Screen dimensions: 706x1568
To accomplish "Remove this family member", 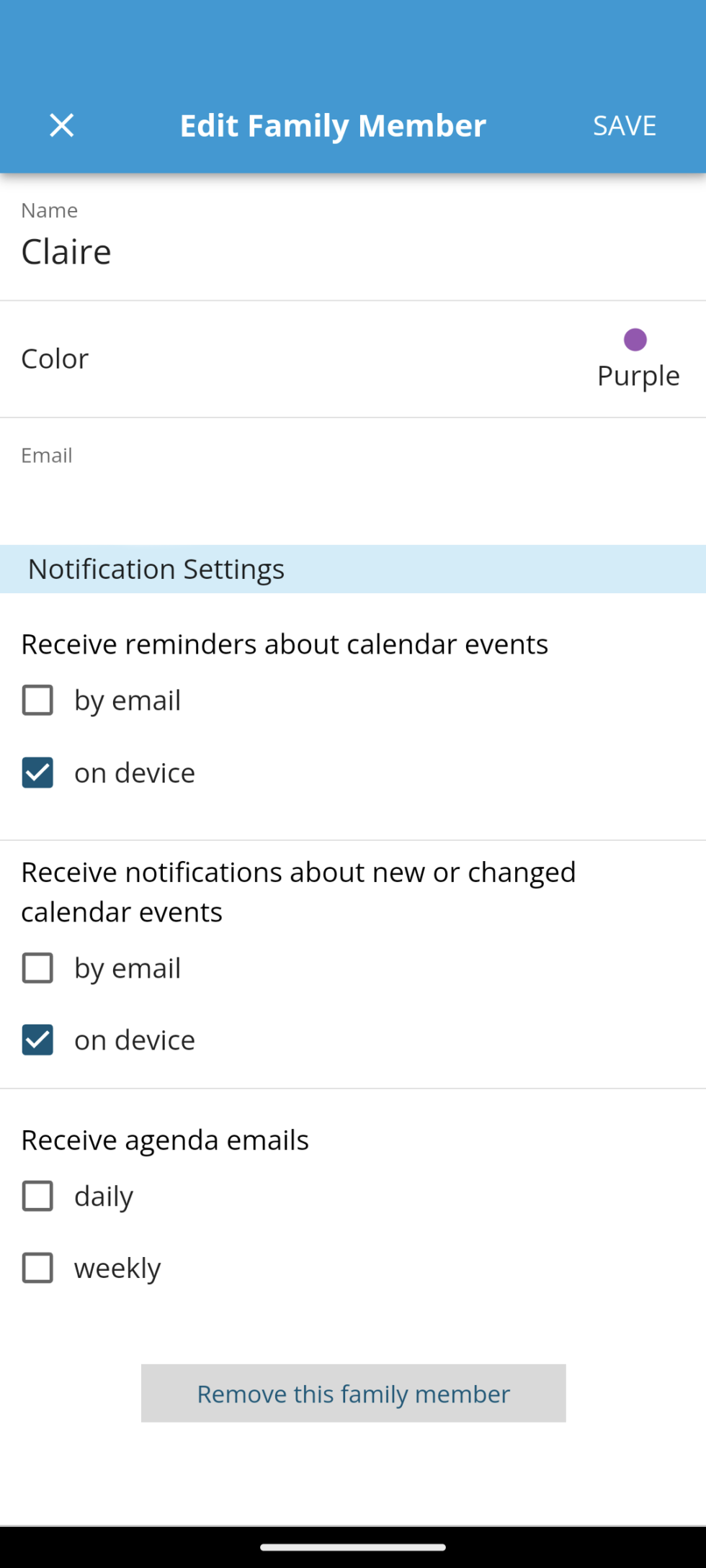I will click(353, 1393).
